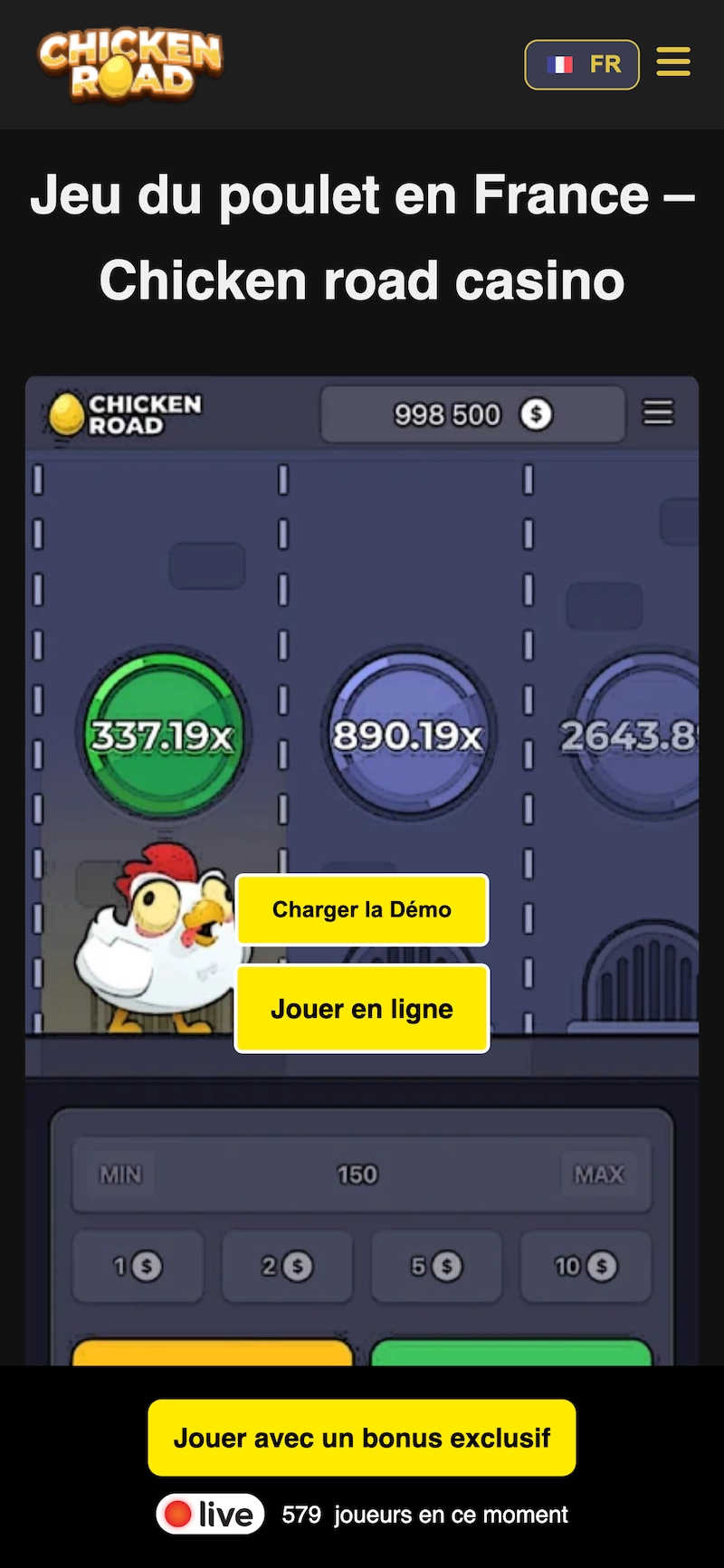724x1568 pixels.
Task: Open the in-game hamburger menu beside the balance
Action: 658,413
